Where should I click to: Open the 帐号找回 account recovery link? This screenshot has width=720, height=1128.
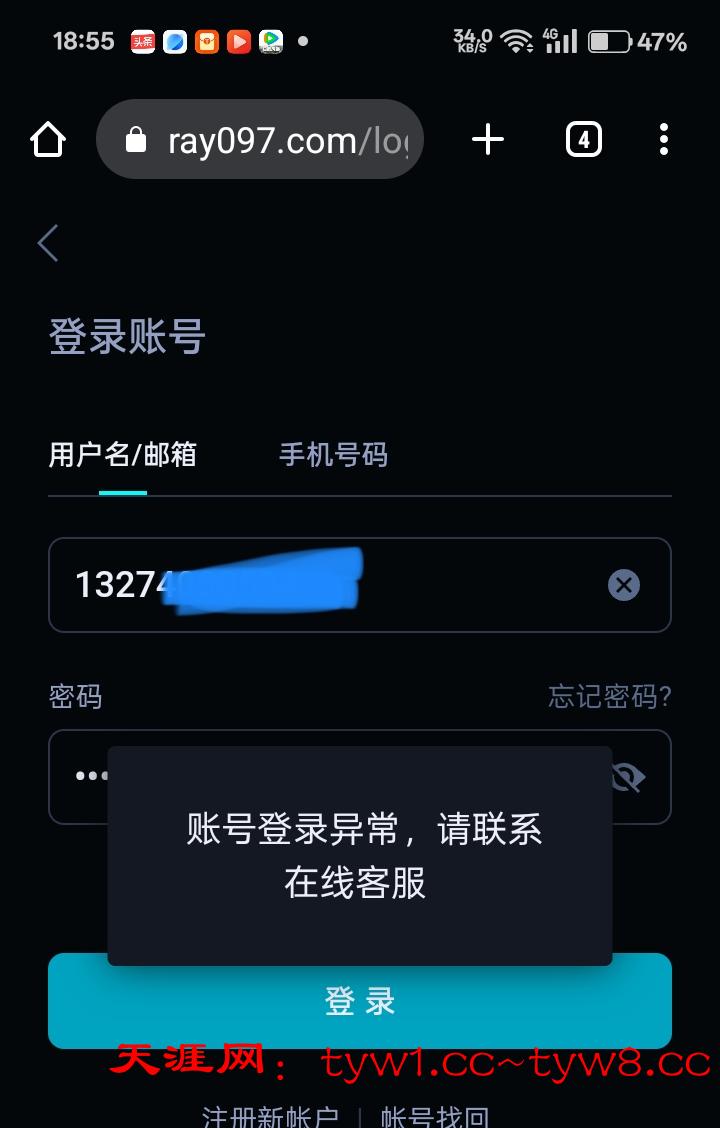click(x=435, y=1116)
